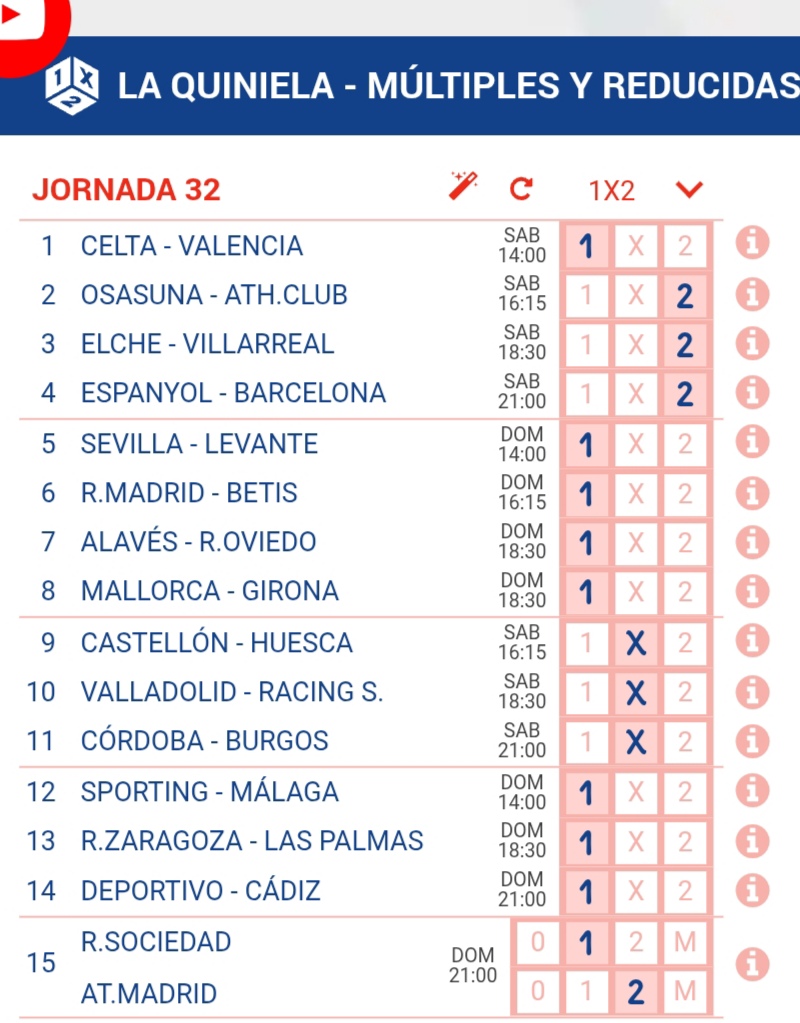
Task: Open info for Alavés - R.Oviedo match
Action: [752, 542]
